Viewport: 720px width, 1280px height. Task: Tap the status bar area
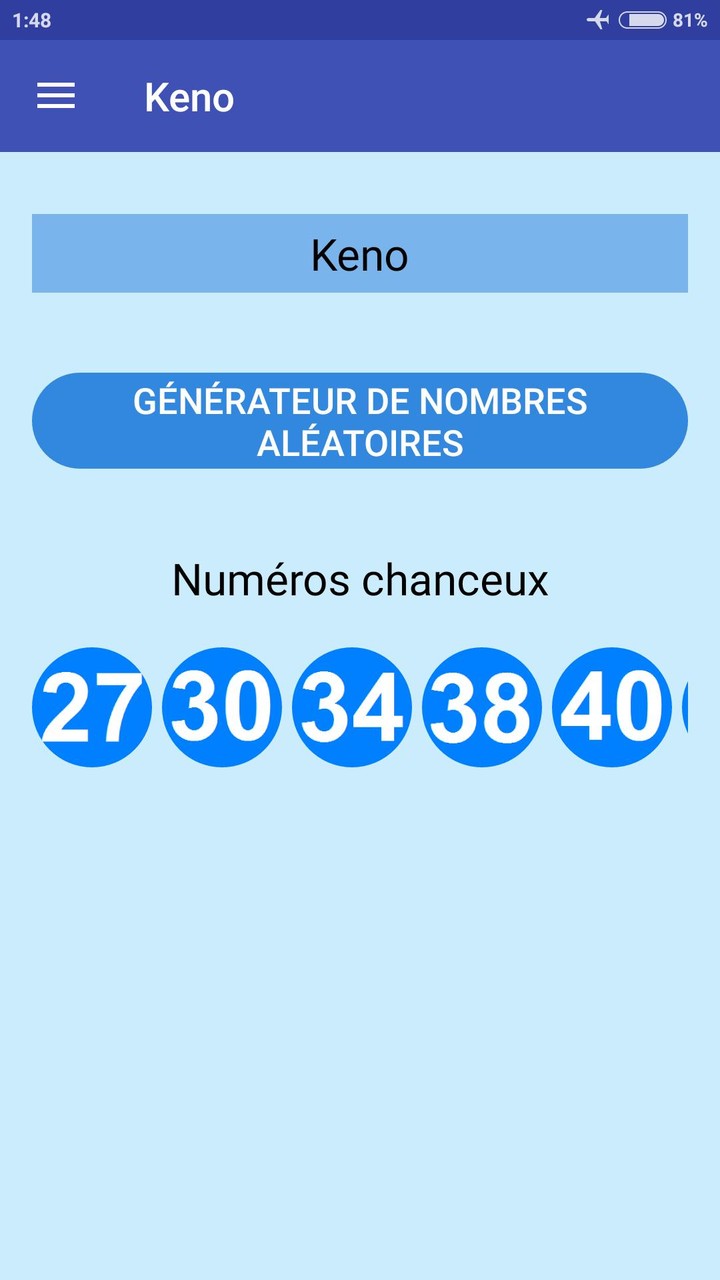click(360, 18)
